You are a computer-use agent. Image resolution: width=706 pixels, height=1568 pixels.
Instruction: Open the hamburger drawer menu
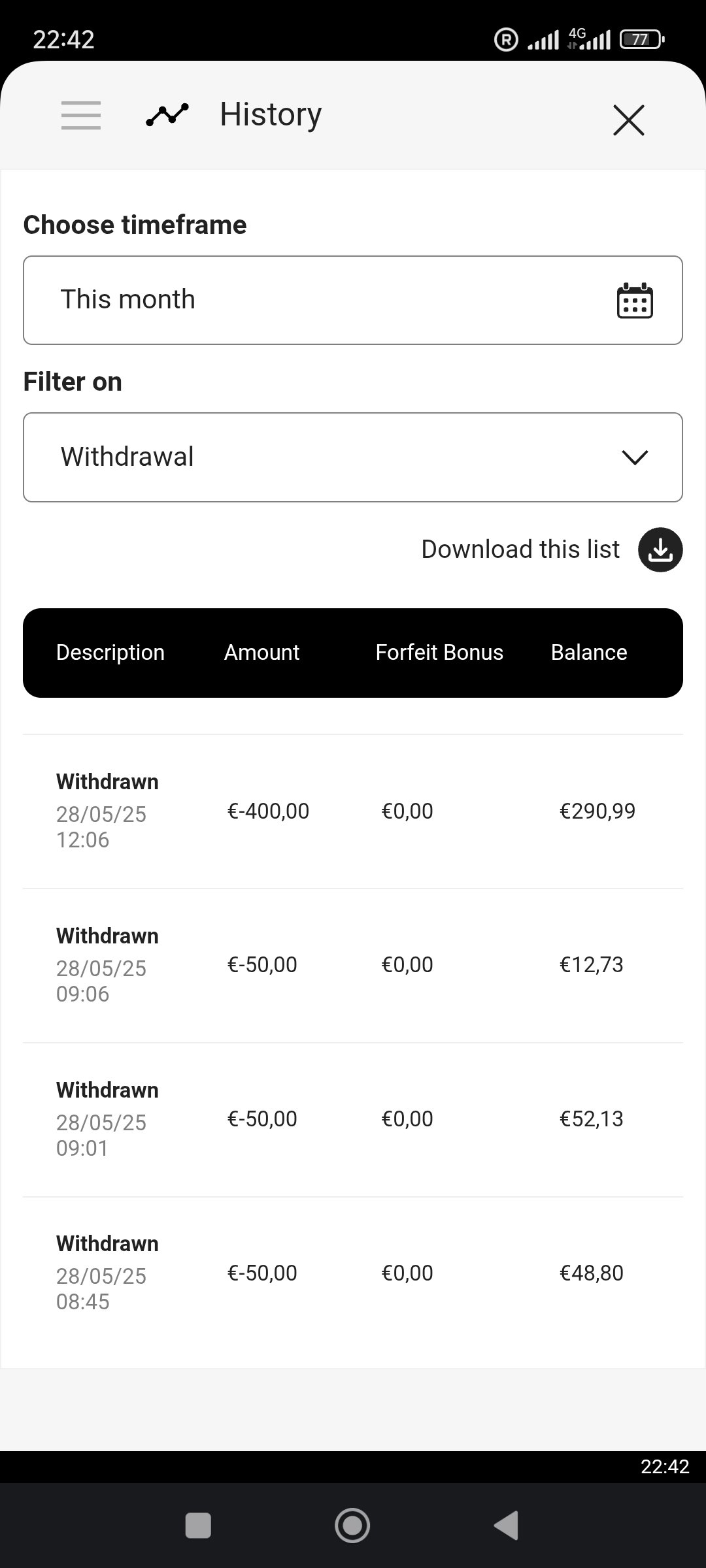[81, 116]
